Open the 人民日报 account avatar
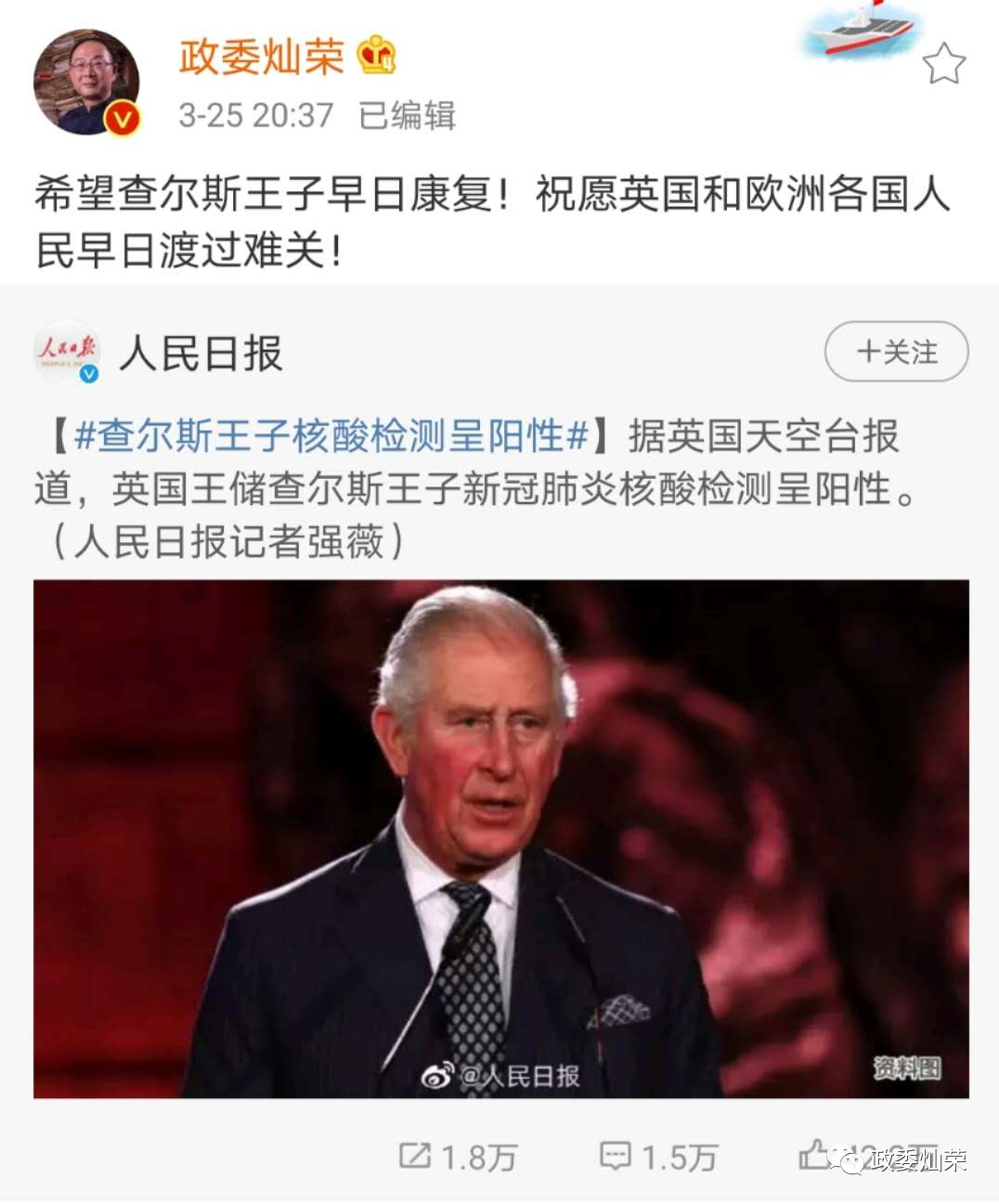 [67, 352]
